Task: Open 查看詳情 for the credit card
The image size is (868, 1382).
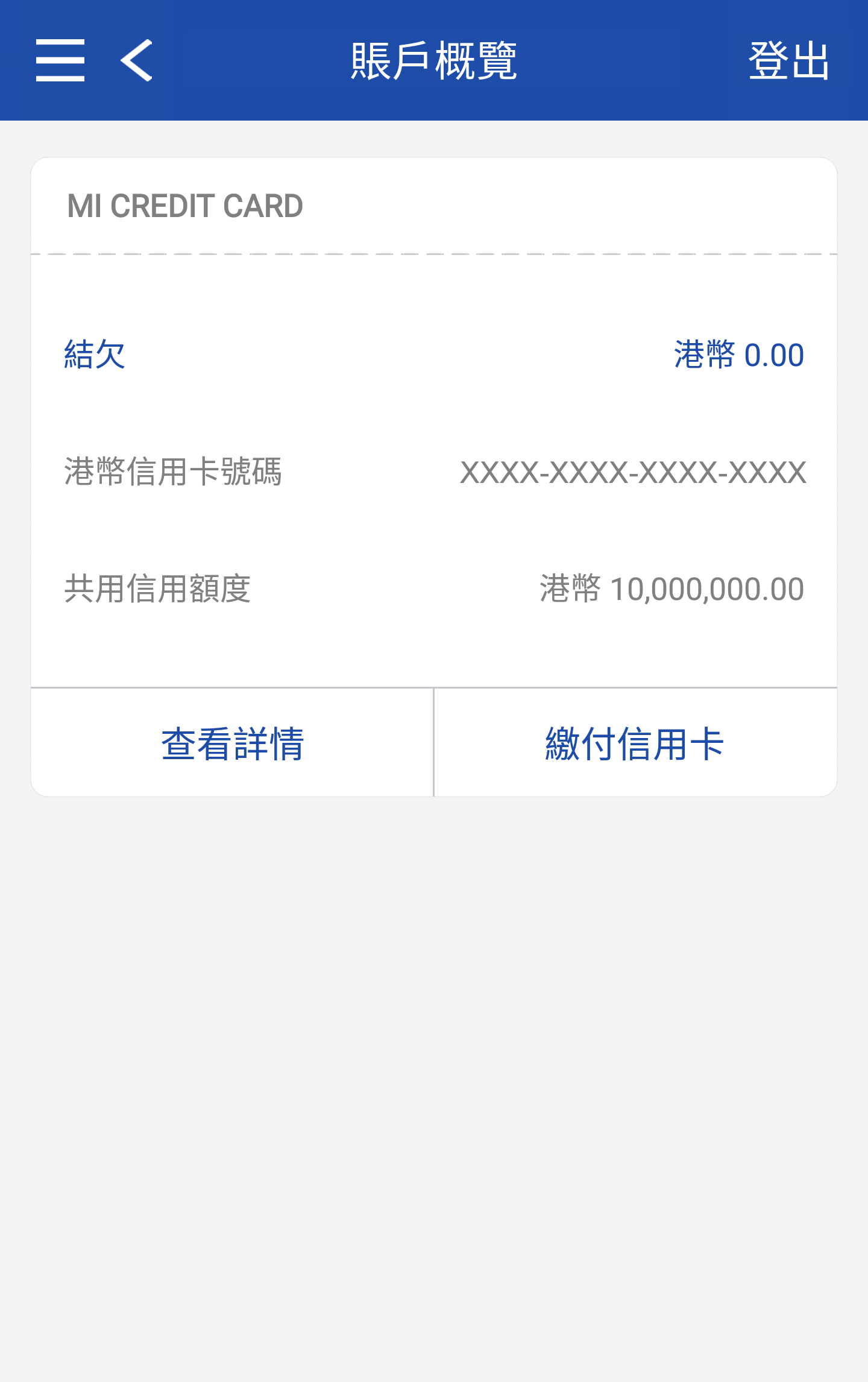Action: pos(232,743)
